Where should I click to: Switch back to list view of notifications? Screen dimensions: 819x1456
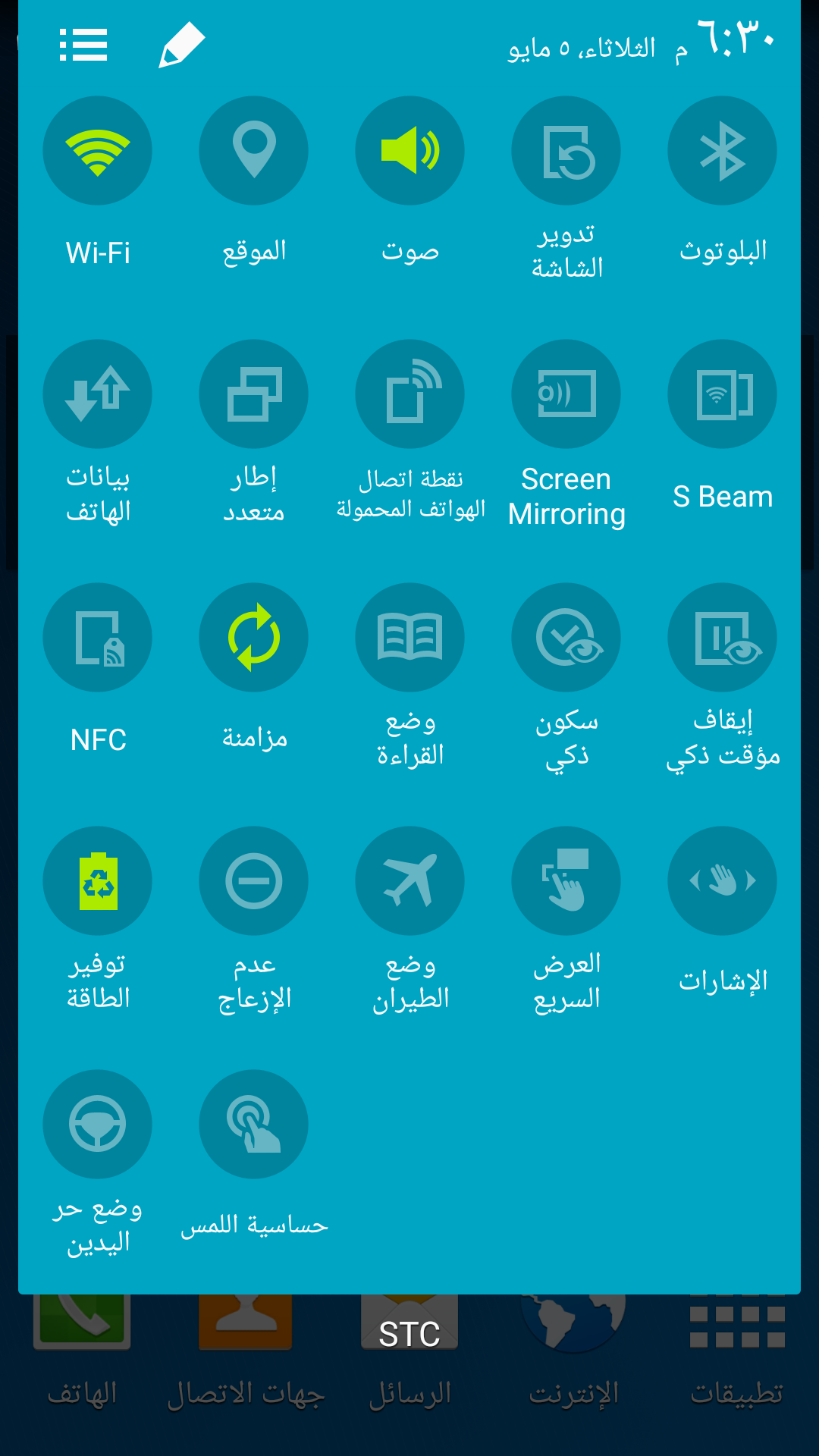coord(83,45)
